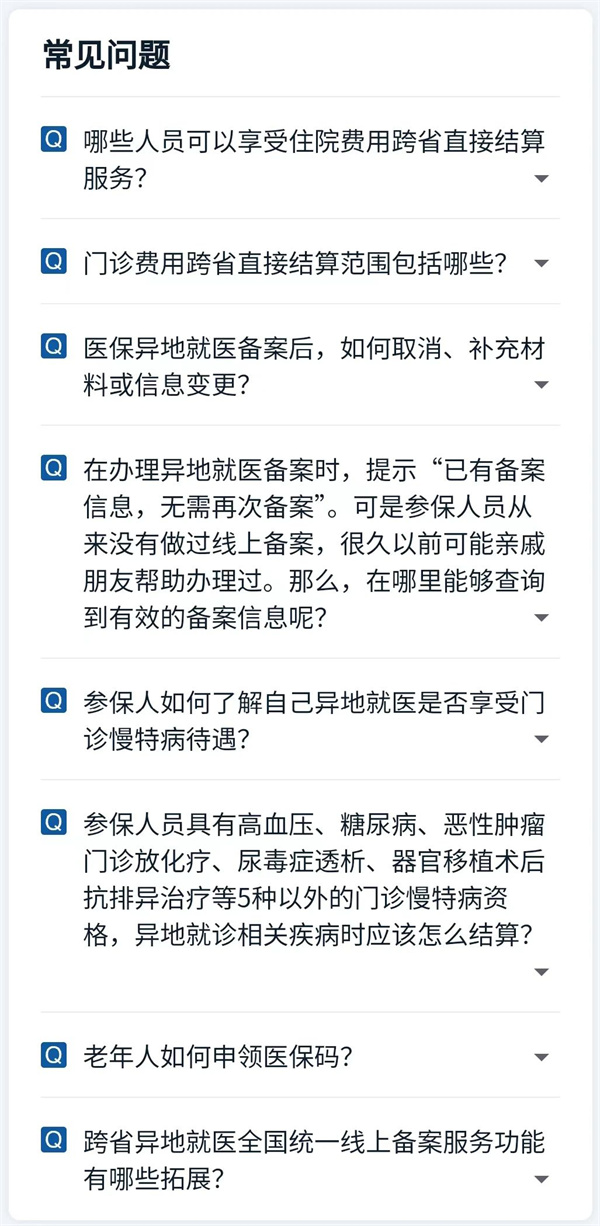Screen dimensions: 600x1226
Task: Open the question on 如何取消、补充材料或信息变更
Action: (541, 385)
